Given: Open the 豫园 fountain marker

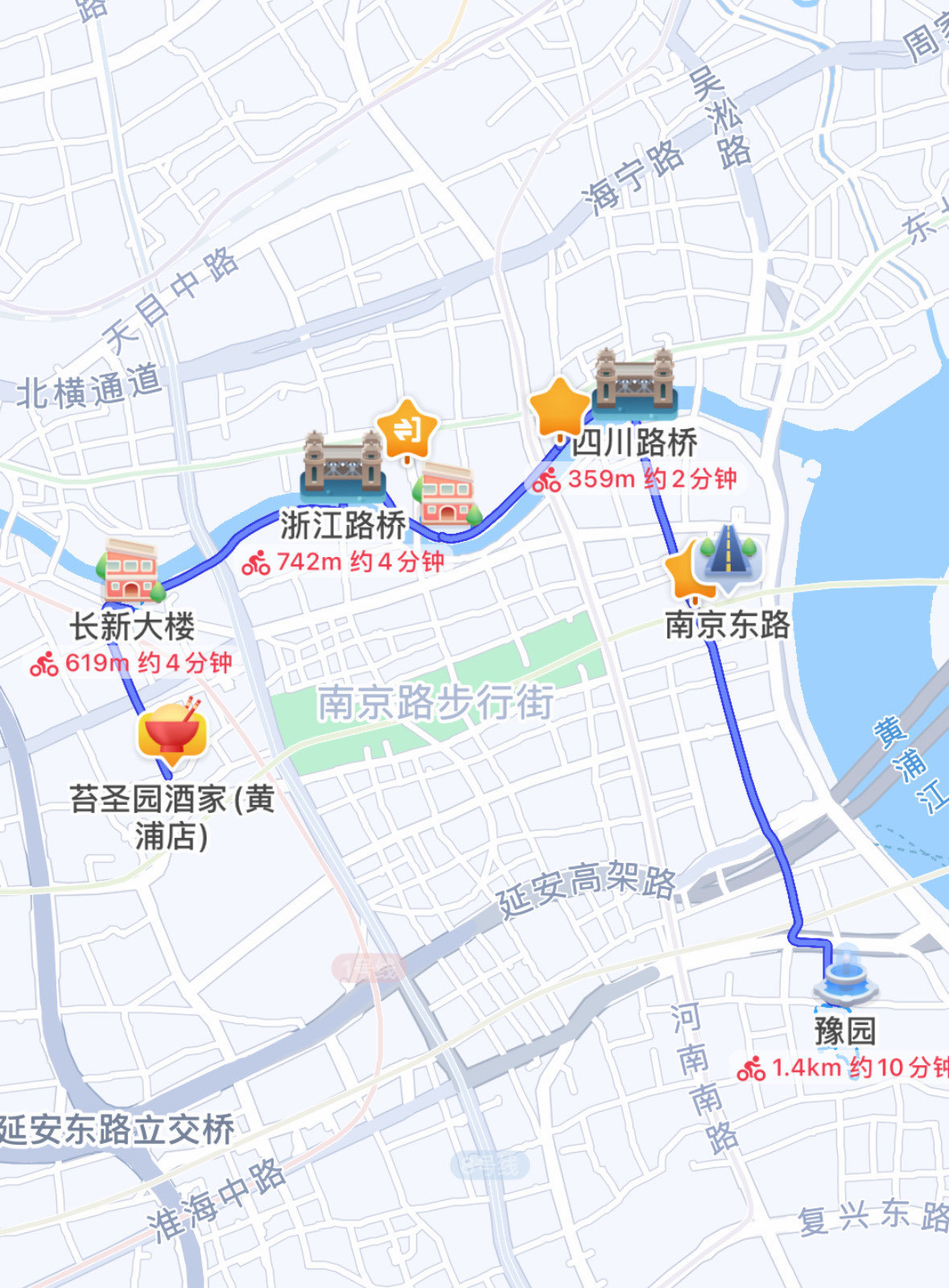Looking at the screenshot, I should pyautogui.click(x=845, y=976).
